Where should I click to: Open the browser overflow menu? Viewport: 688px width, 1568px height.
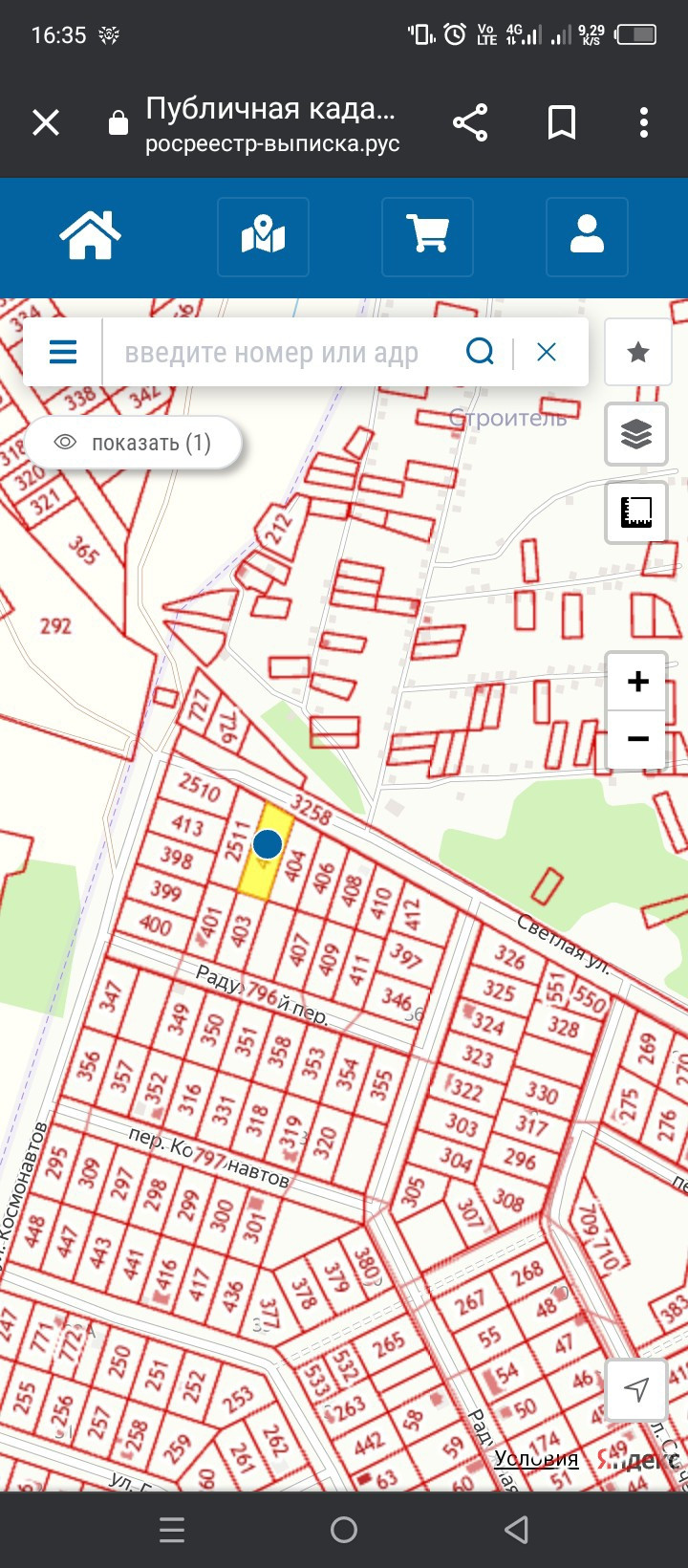[x=644, y=122]
